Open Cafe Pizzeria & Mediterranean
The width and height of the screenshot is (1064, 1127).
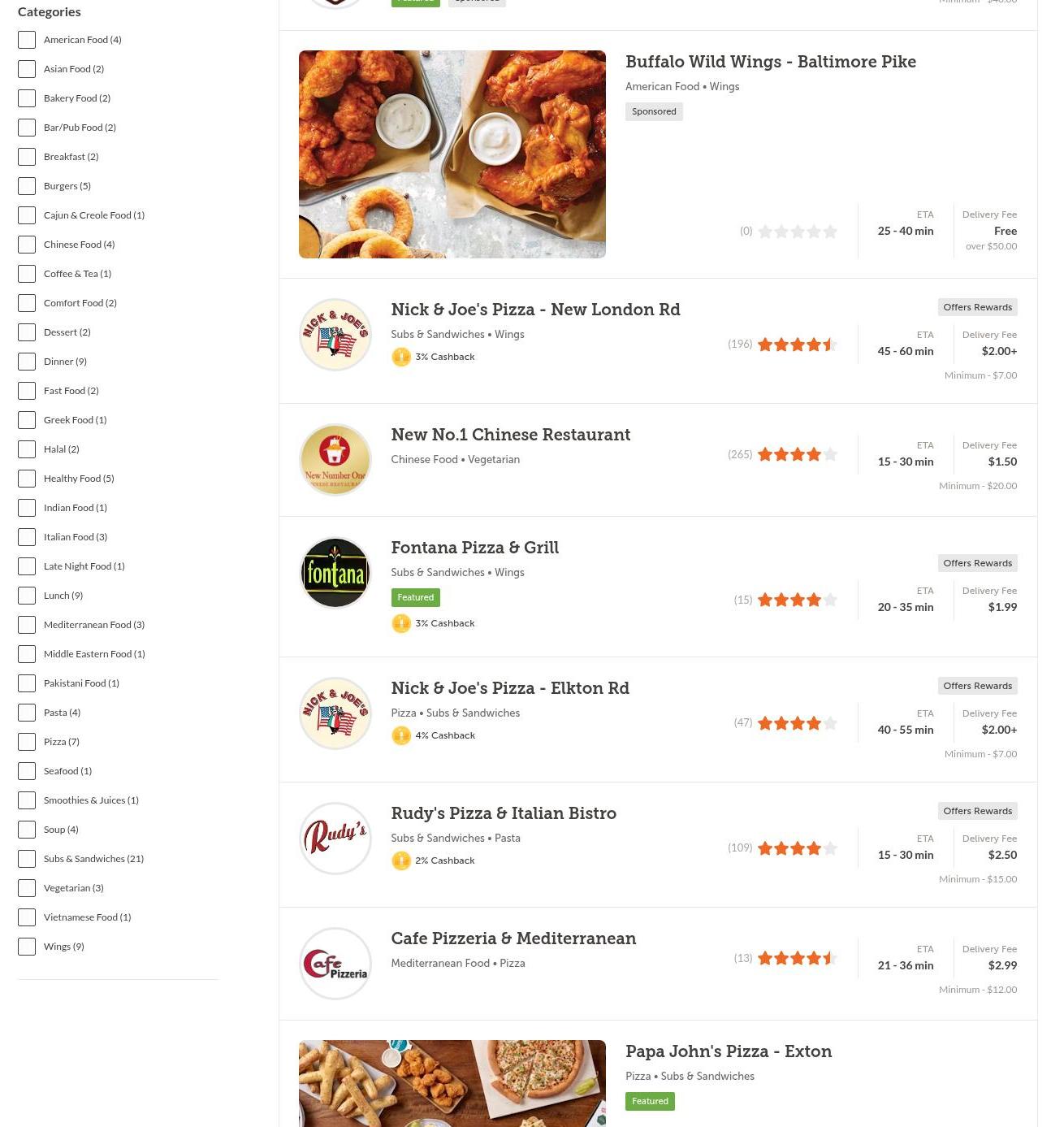coord(513,939)
